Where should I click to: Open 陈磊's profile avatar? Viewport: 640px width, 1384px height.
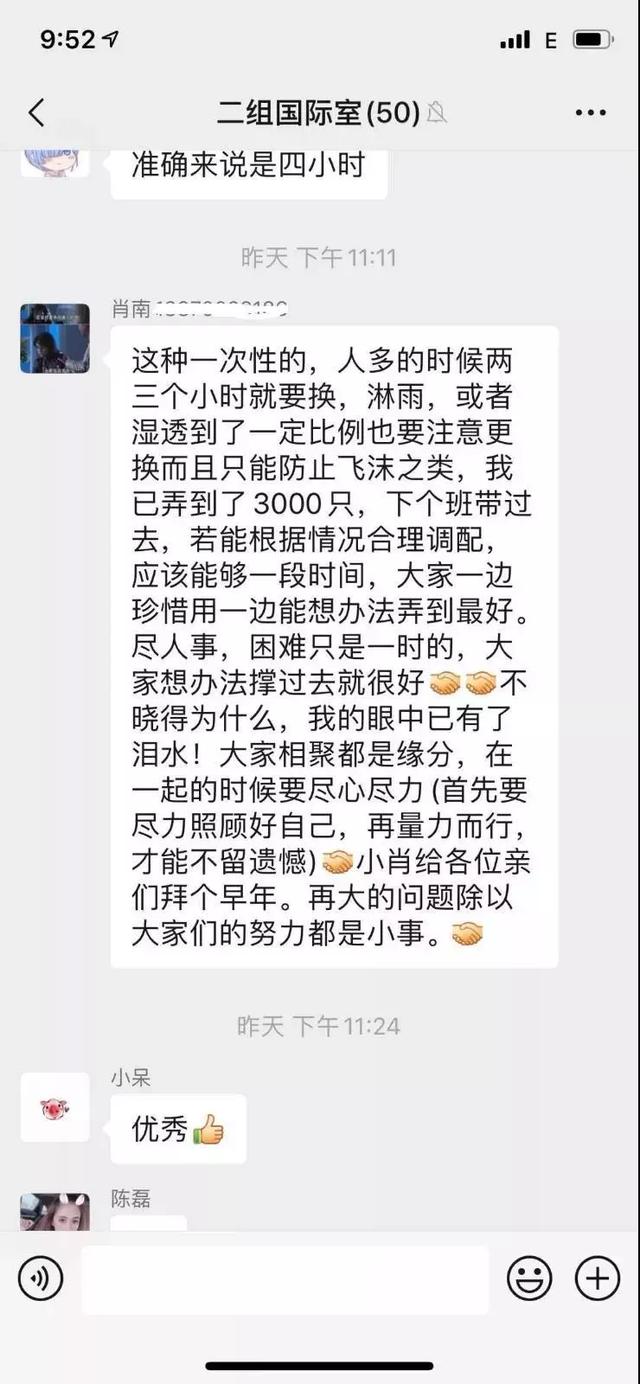(55, 1212)
